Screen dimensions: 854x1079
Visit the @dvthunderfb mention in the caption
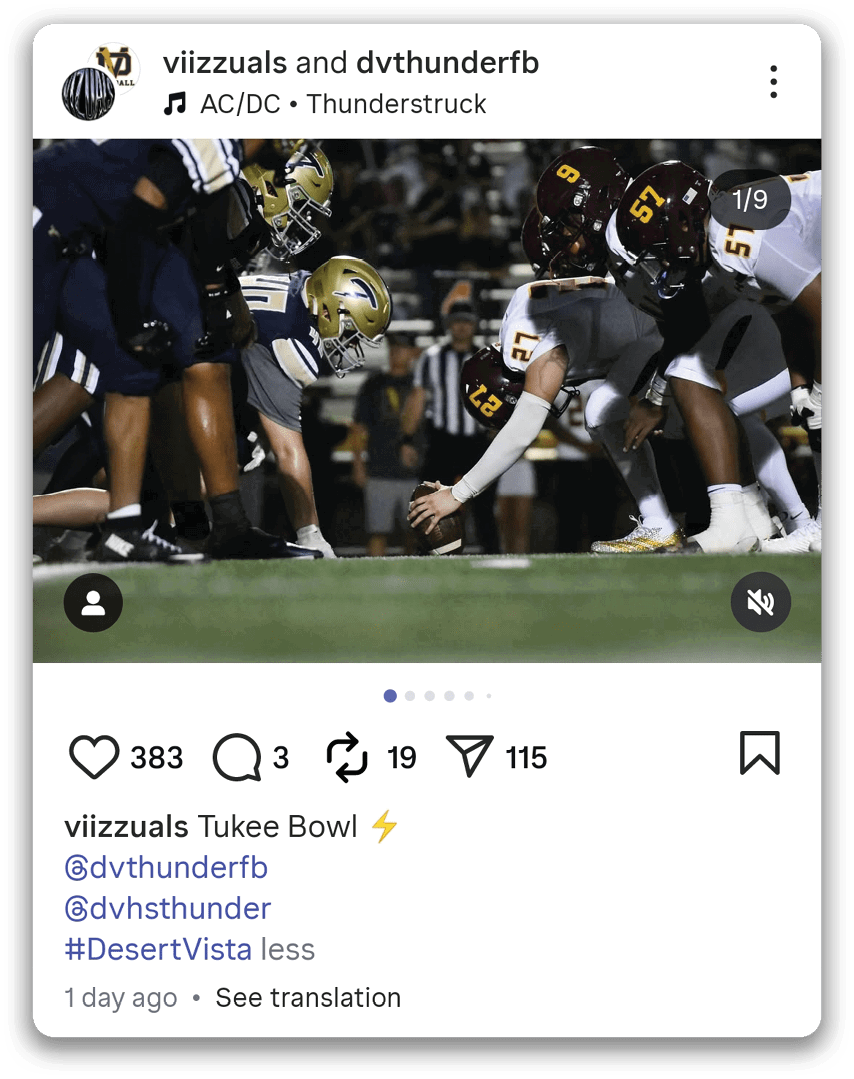click(167, 867)
